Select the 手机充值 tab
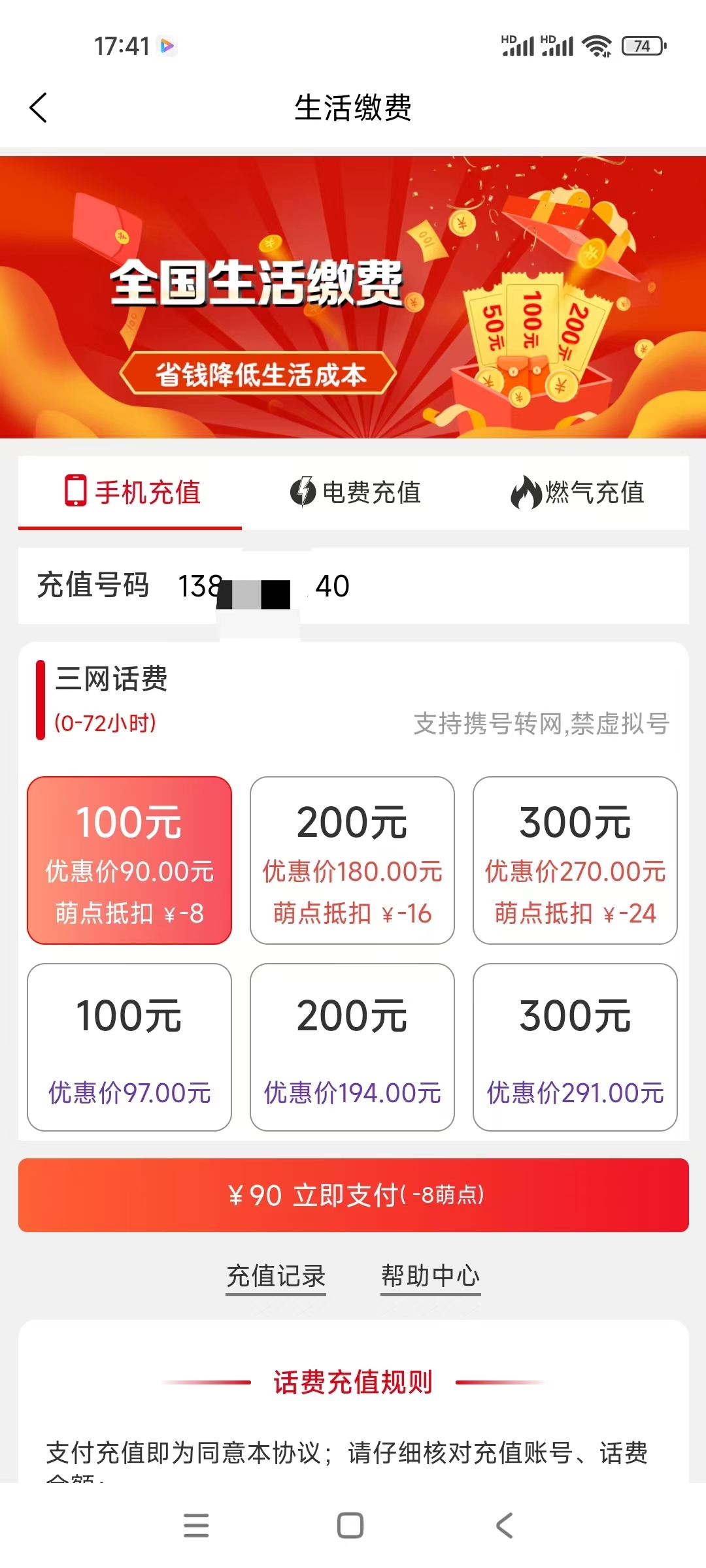The image size is (706, 1568). (x=131, y=492)
